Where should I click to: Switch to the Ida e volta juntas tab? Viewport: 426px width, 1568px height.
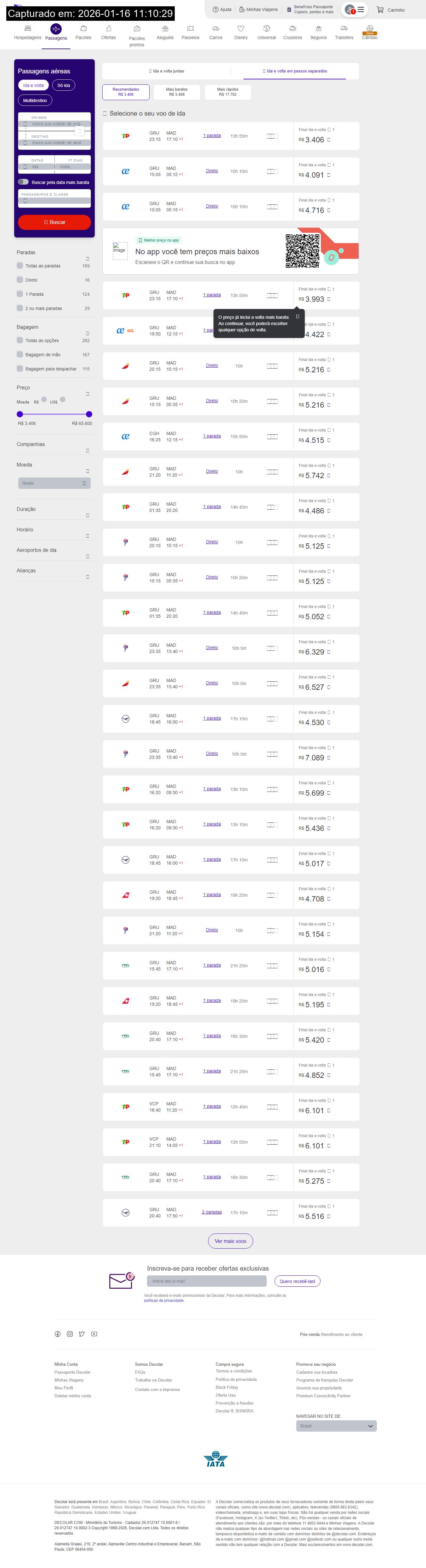point(167,71)
